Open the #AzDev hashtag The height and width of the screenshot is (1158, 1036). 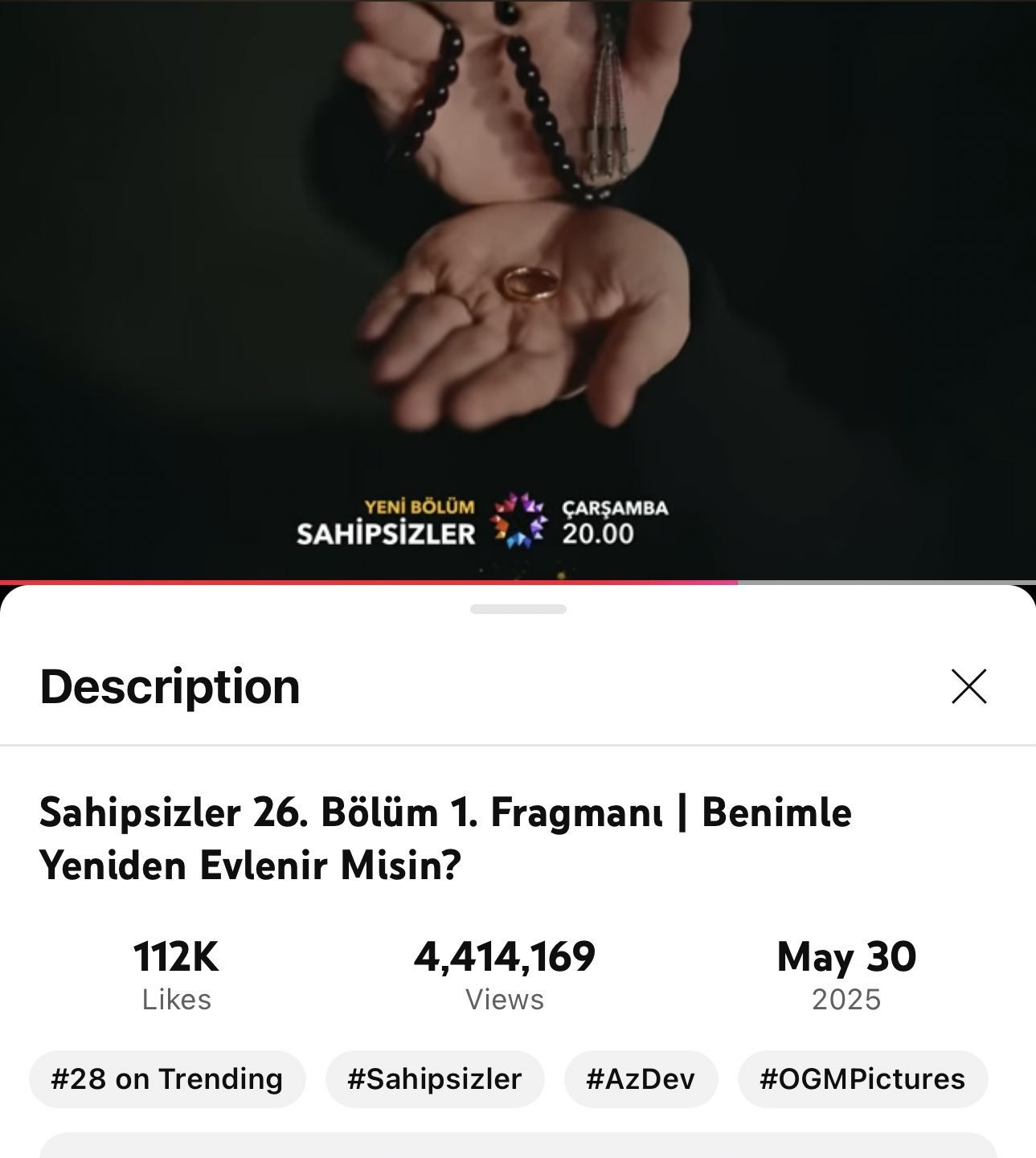(x=641, y=1078)
